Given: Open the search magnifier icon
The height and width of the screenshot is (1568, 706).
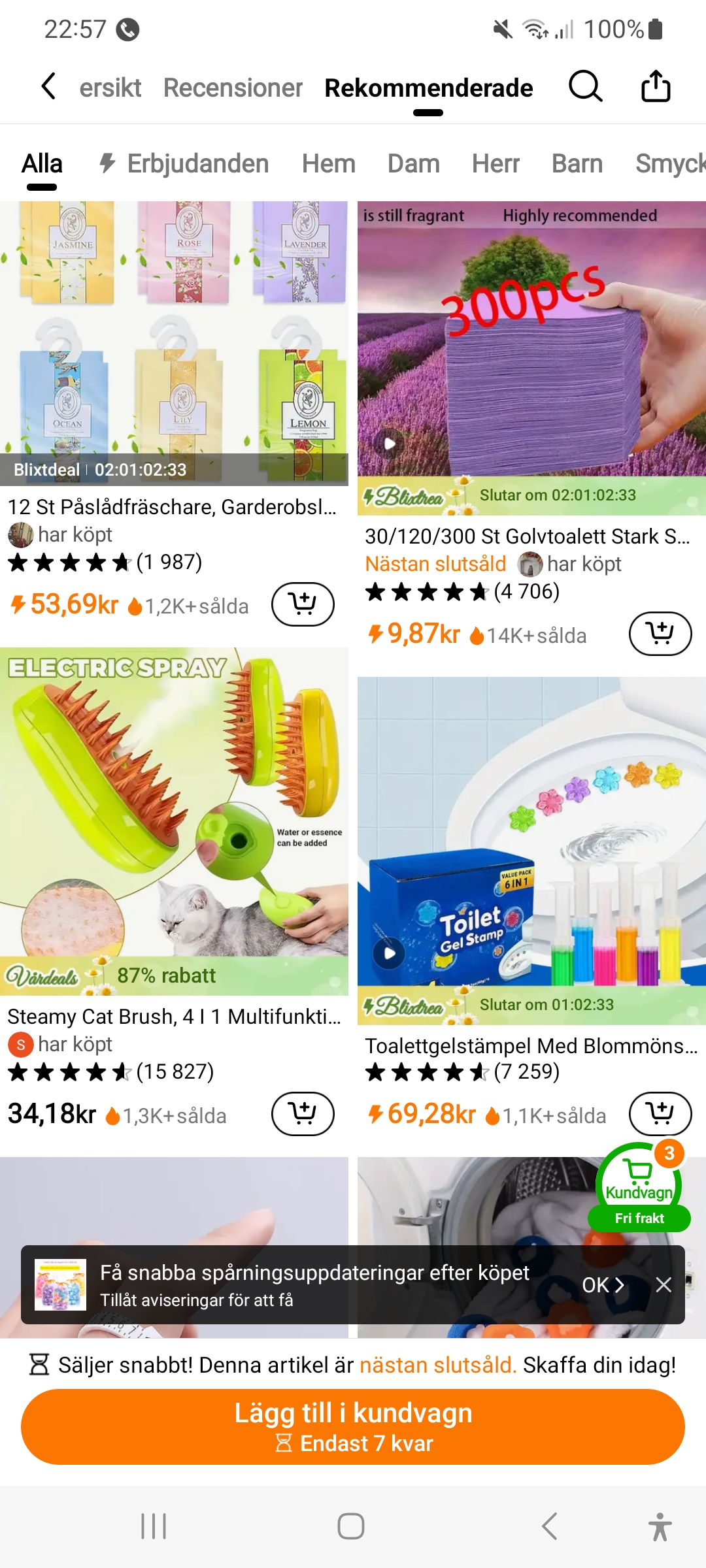Looking at the screenshot, I should pos(585,86).
